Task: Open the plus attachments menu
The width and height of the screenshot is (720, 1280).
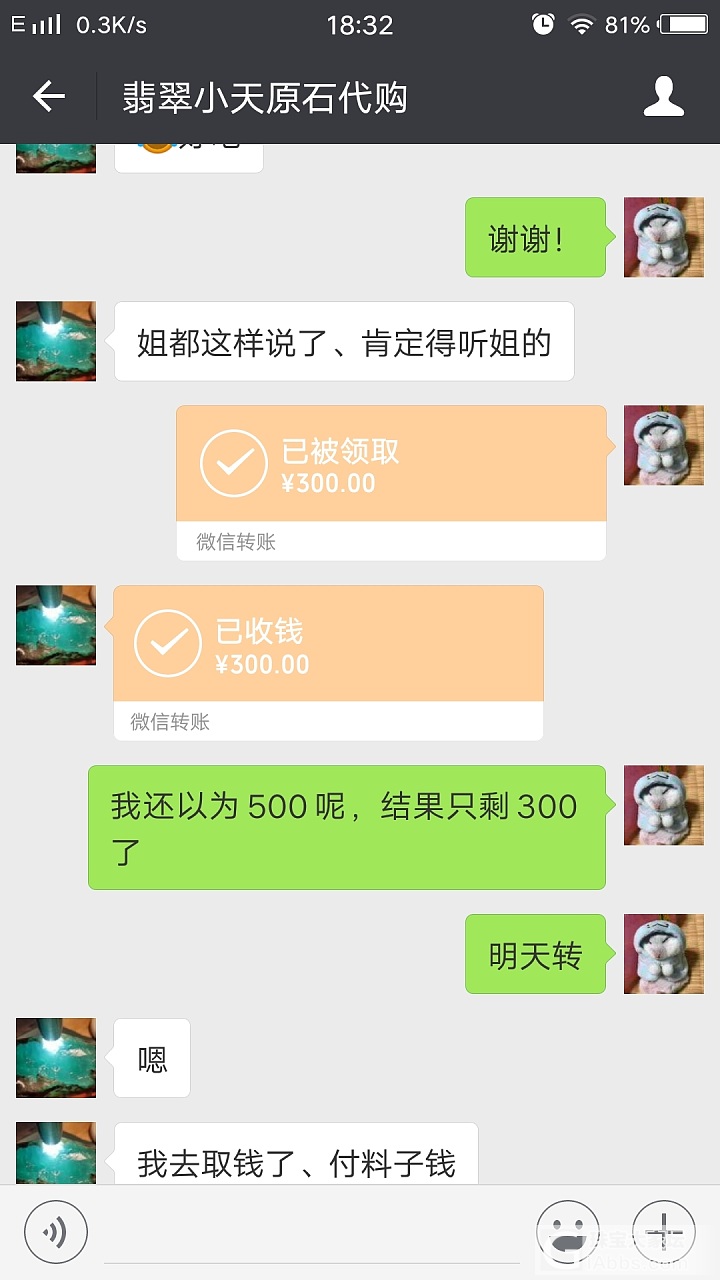Action: [663, 1232]
